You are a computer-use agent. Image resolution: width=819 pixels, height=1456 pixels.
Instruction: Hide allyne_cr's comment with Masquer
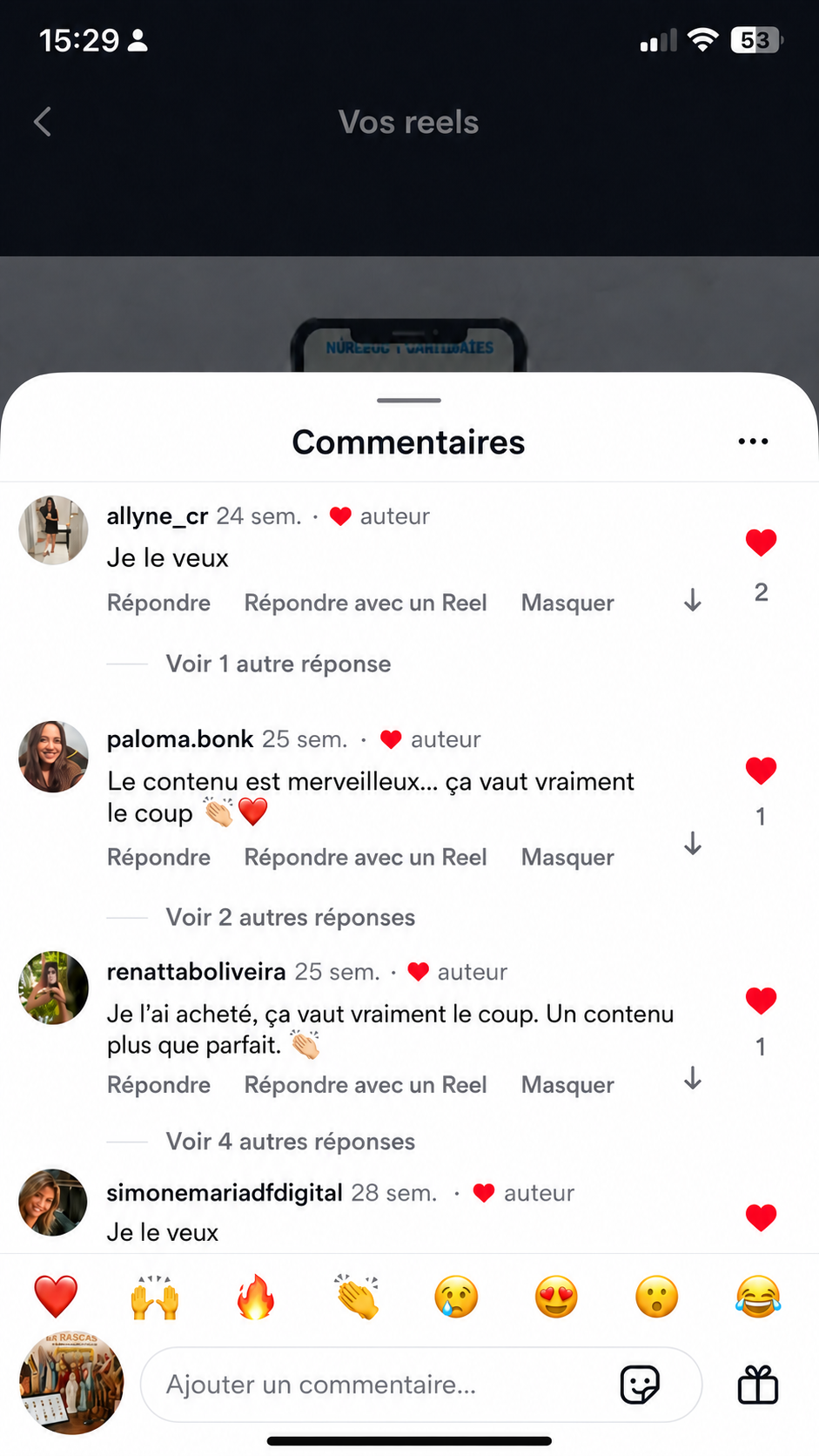pyautogui.click(x=567, y=603)
